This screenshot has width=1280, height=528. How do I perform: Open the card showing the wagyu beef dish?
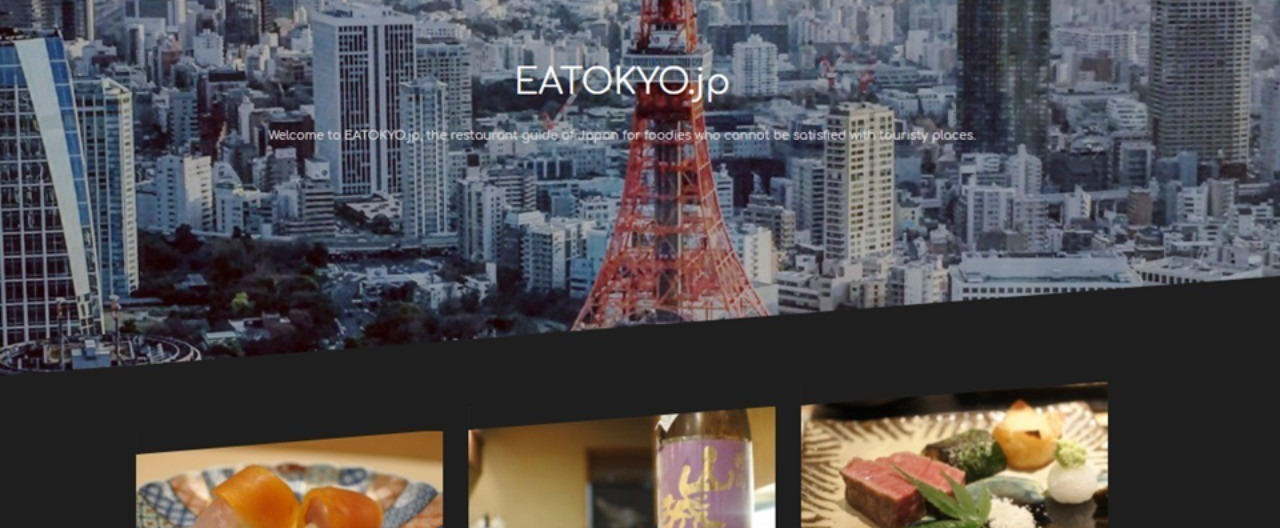click(x=954, y=460)
